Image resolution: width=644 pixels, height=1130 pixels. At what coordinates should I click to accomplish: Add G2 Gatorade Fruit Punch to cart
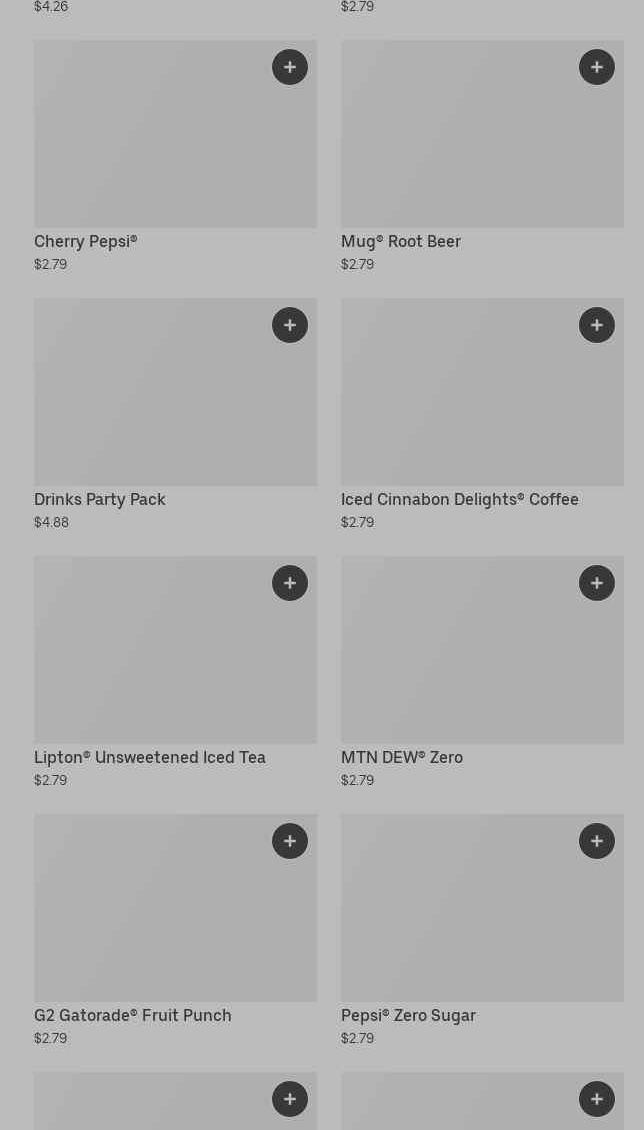click(x=290, y=841)
